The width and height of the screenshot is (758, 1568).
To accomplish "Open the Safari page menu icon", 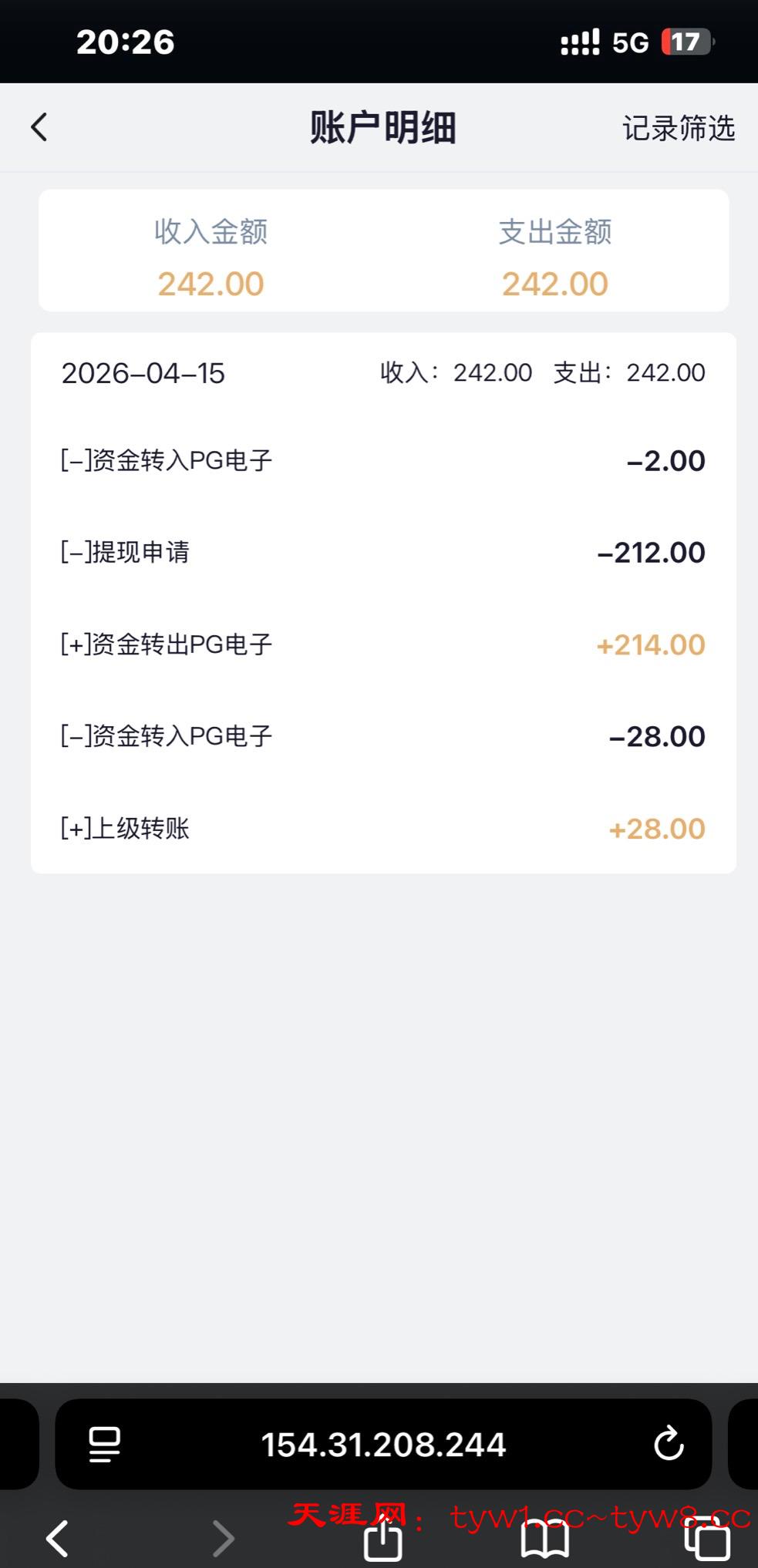I will [104, 1444].
